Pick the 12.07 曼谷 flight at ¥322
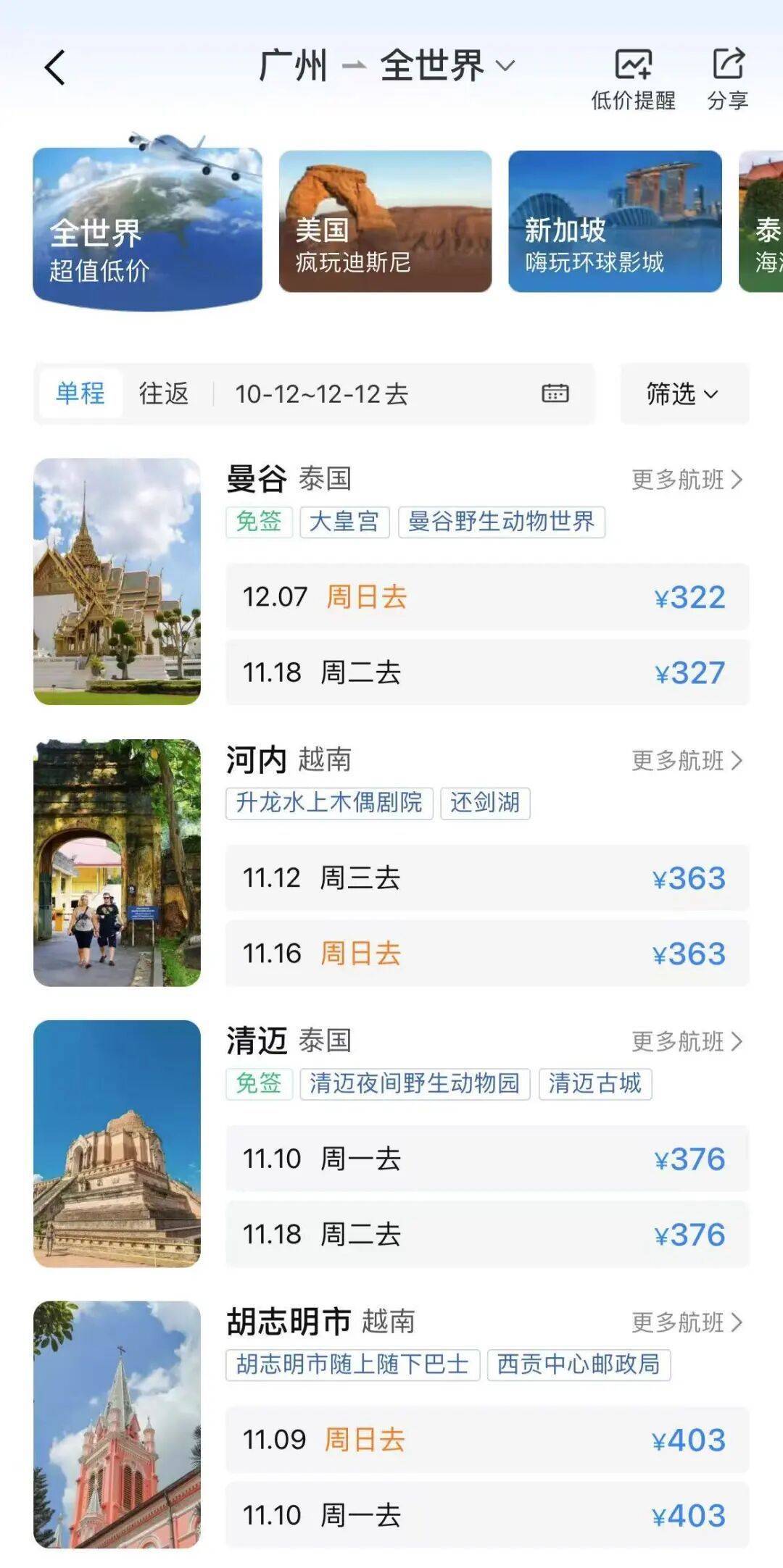Screen dimensions: 783x1568 pyautogui.click(x=486, y=597)
